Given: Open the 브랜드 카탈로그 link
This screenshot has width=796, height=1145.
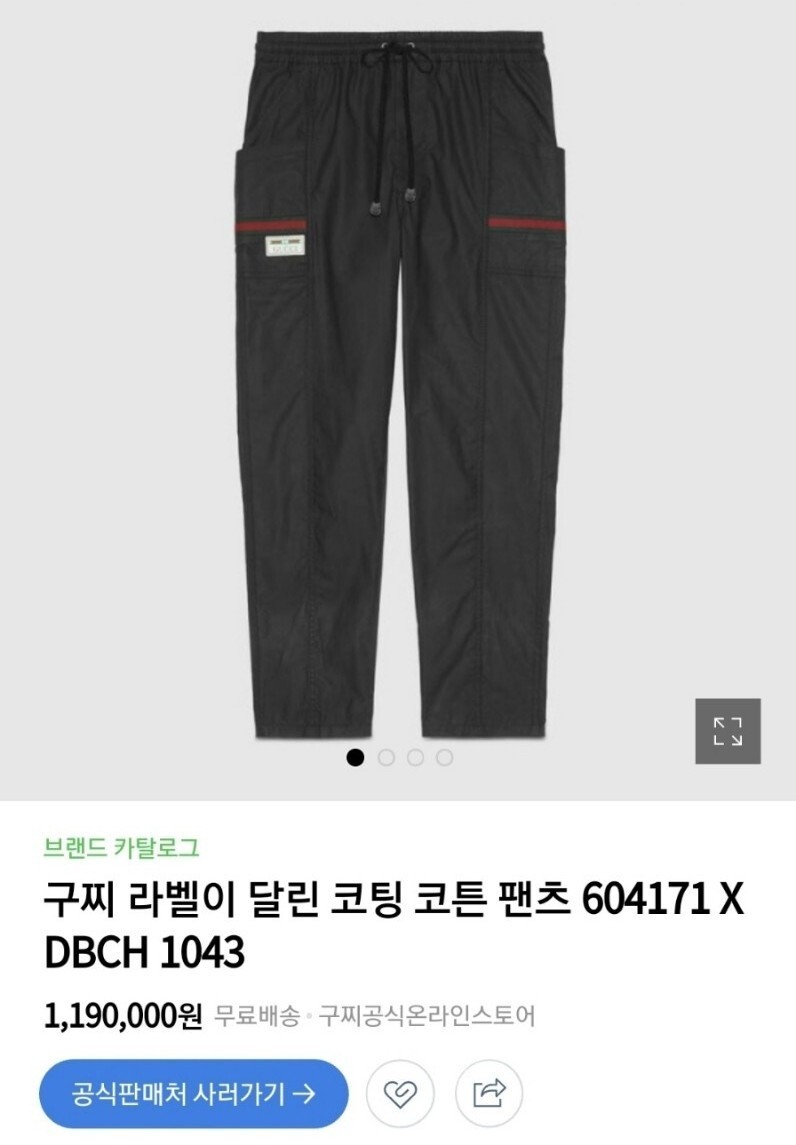Looking at the screenshot, I should [x=121, y=848].
